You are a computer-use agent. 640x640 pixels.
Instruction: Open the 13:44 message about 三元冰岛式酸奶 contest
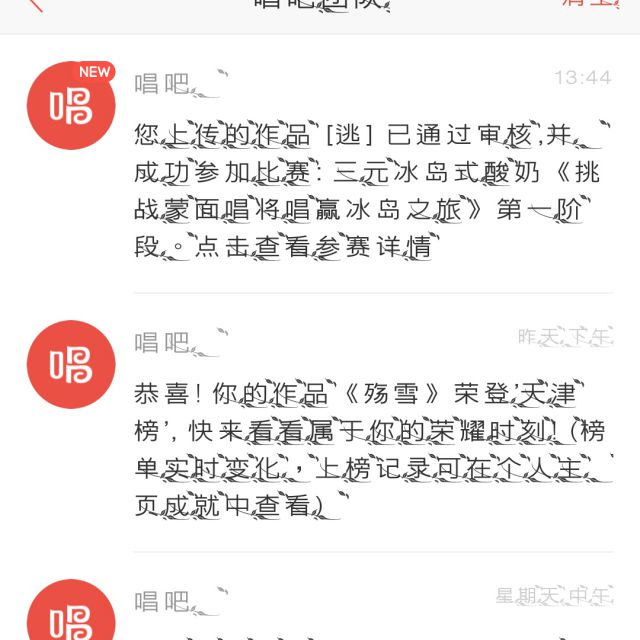(320, 164)
